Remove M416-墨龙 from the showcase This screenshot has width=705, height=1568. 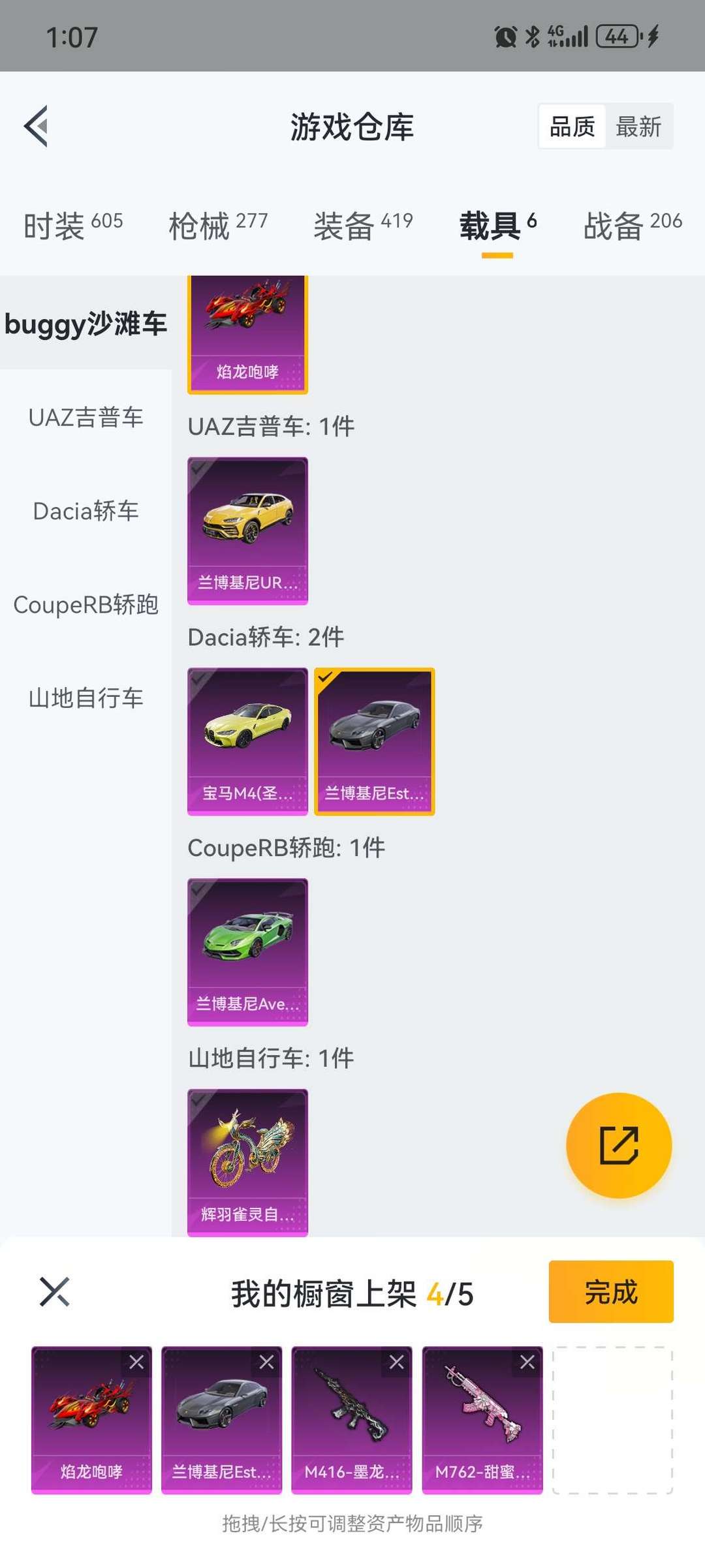[x=396, y=1362]
